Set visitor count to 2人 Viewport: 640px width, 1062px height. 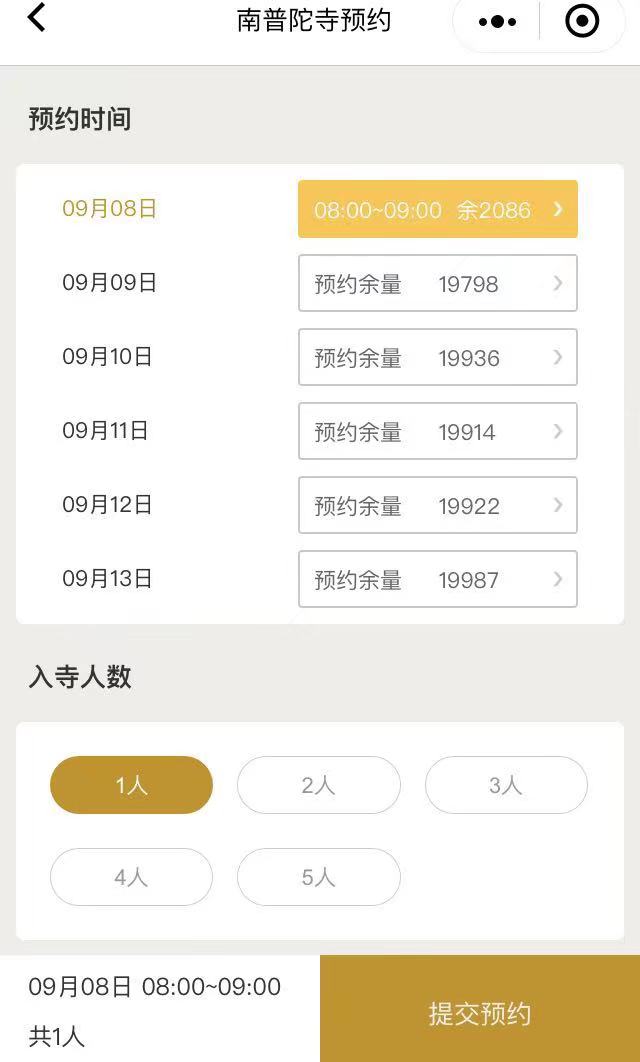(318, 785)
